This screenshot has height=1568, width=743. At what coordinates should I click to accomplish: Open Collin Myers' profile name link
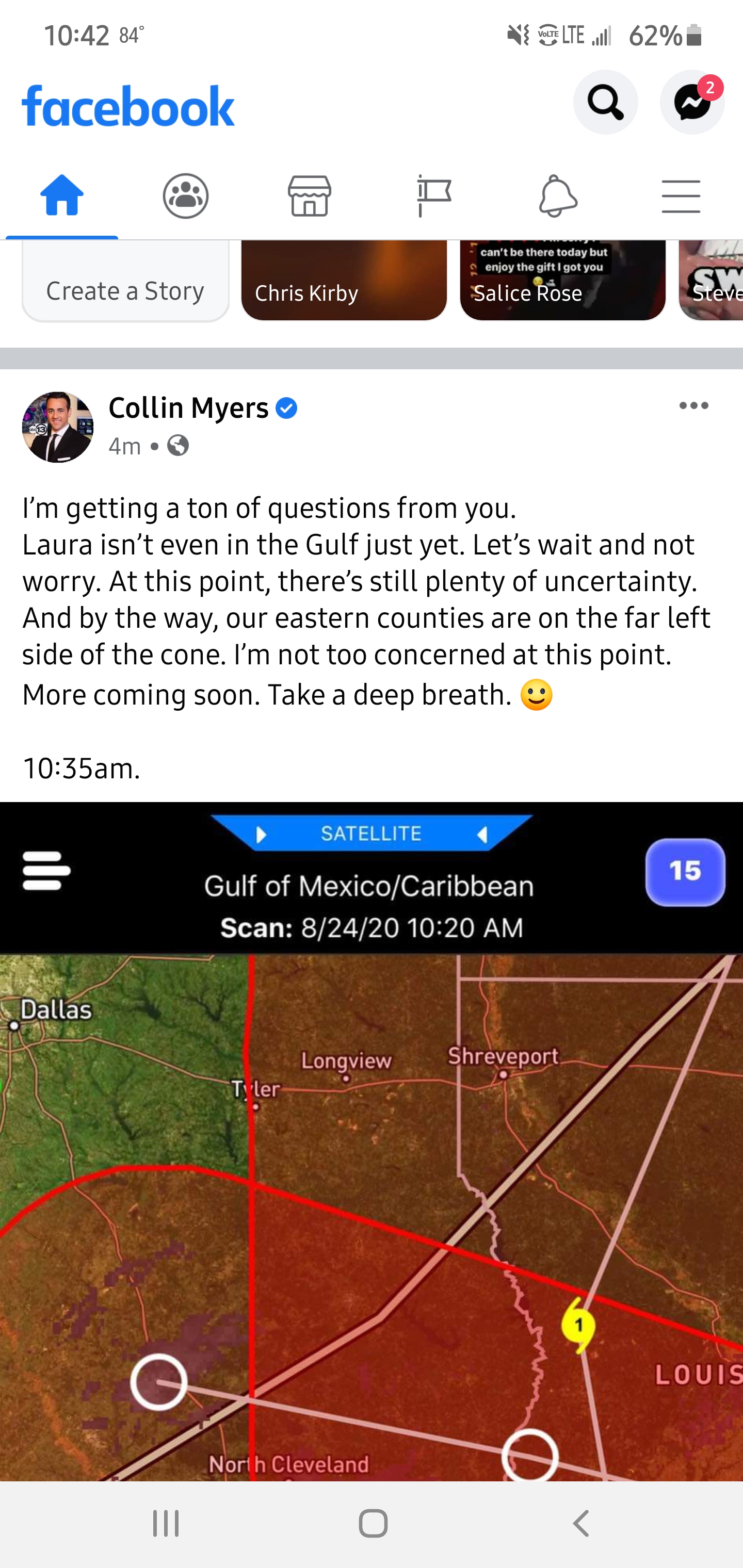pos(188,408)
